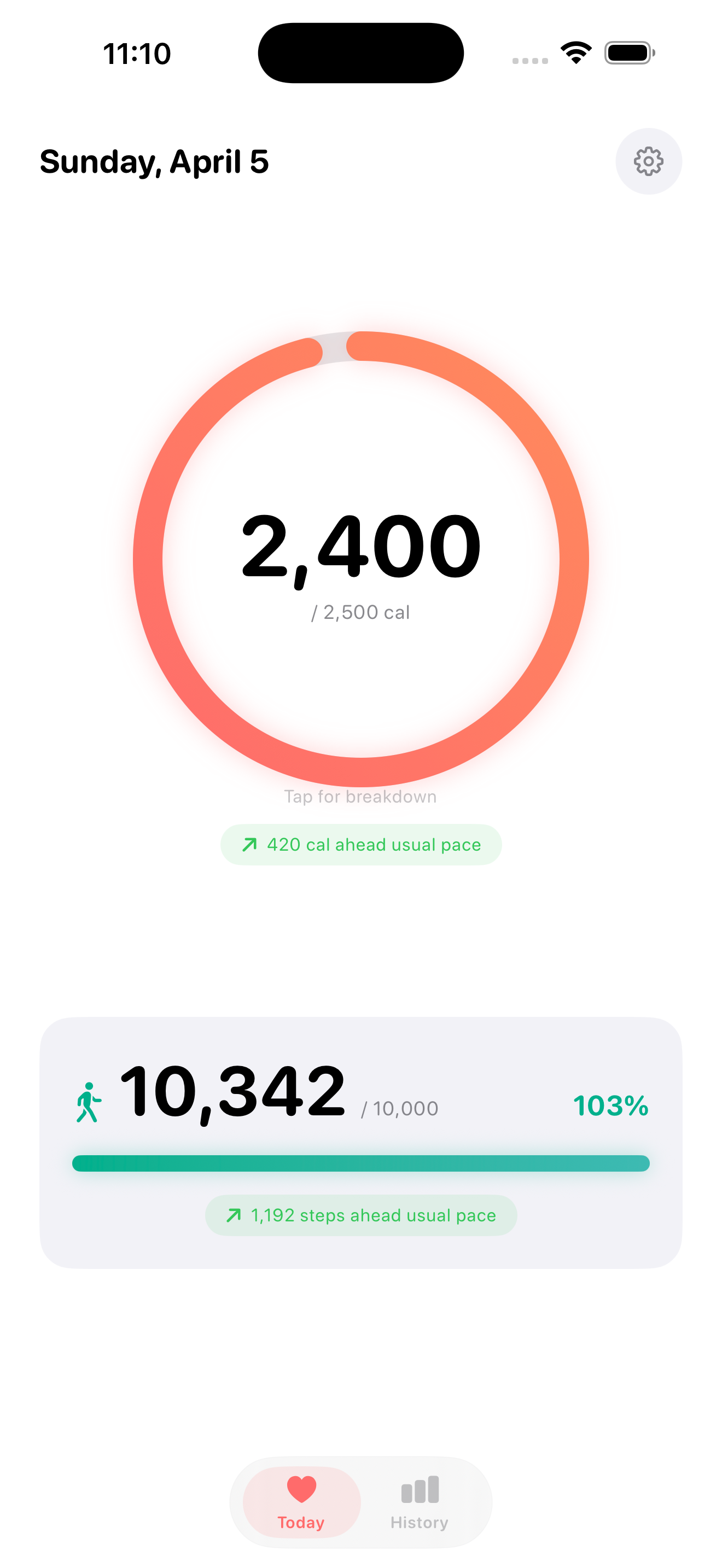Click the 11:10 clock in status bar

click(x=135, y=54)
